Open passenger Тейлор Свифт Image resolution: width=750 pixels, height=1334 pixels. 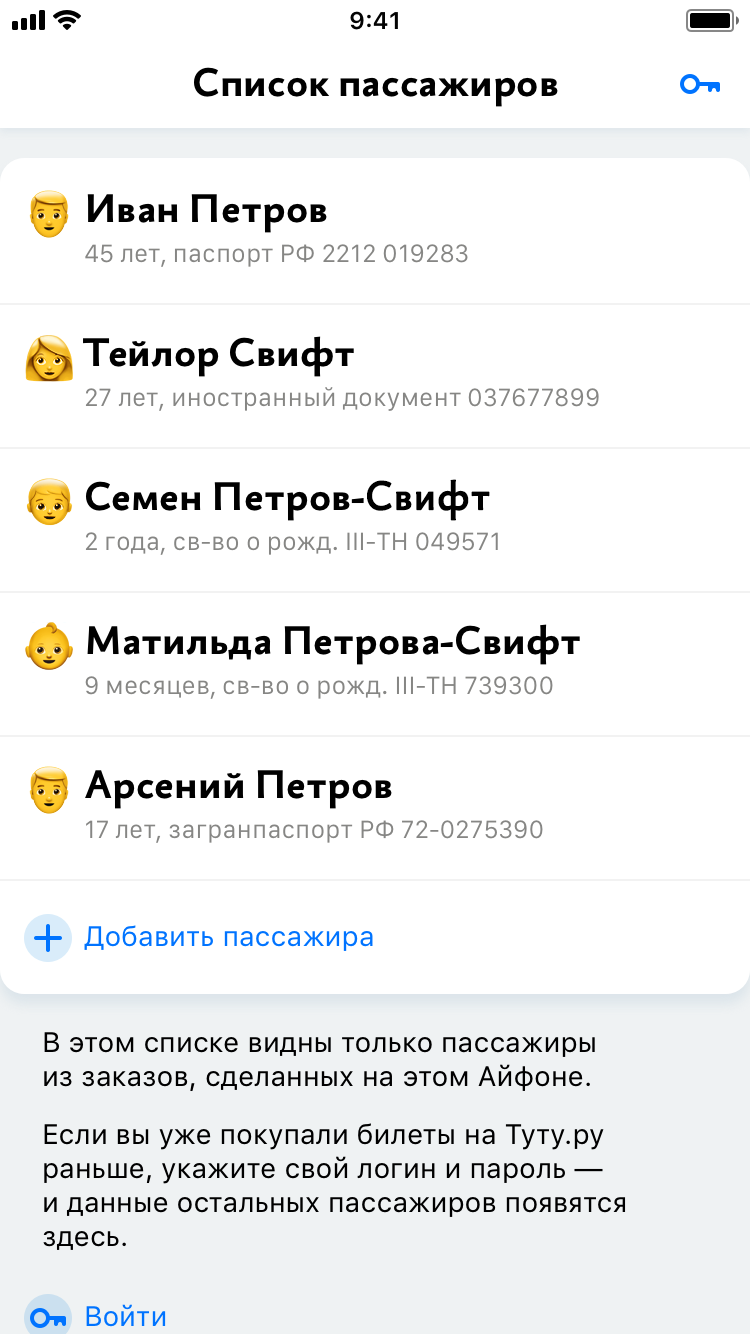coord(375,374)
